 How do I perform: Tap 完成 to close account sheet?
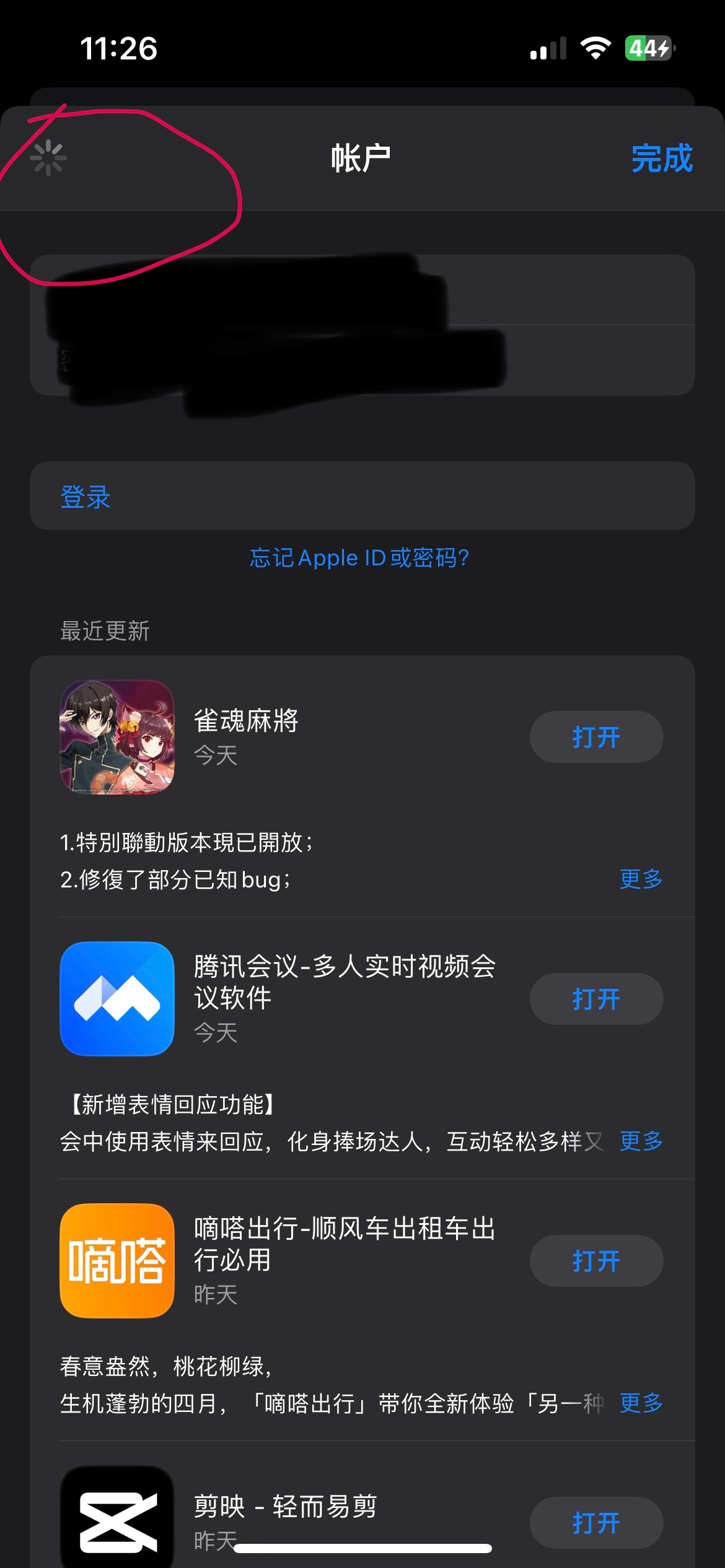[x=661, y=159]
